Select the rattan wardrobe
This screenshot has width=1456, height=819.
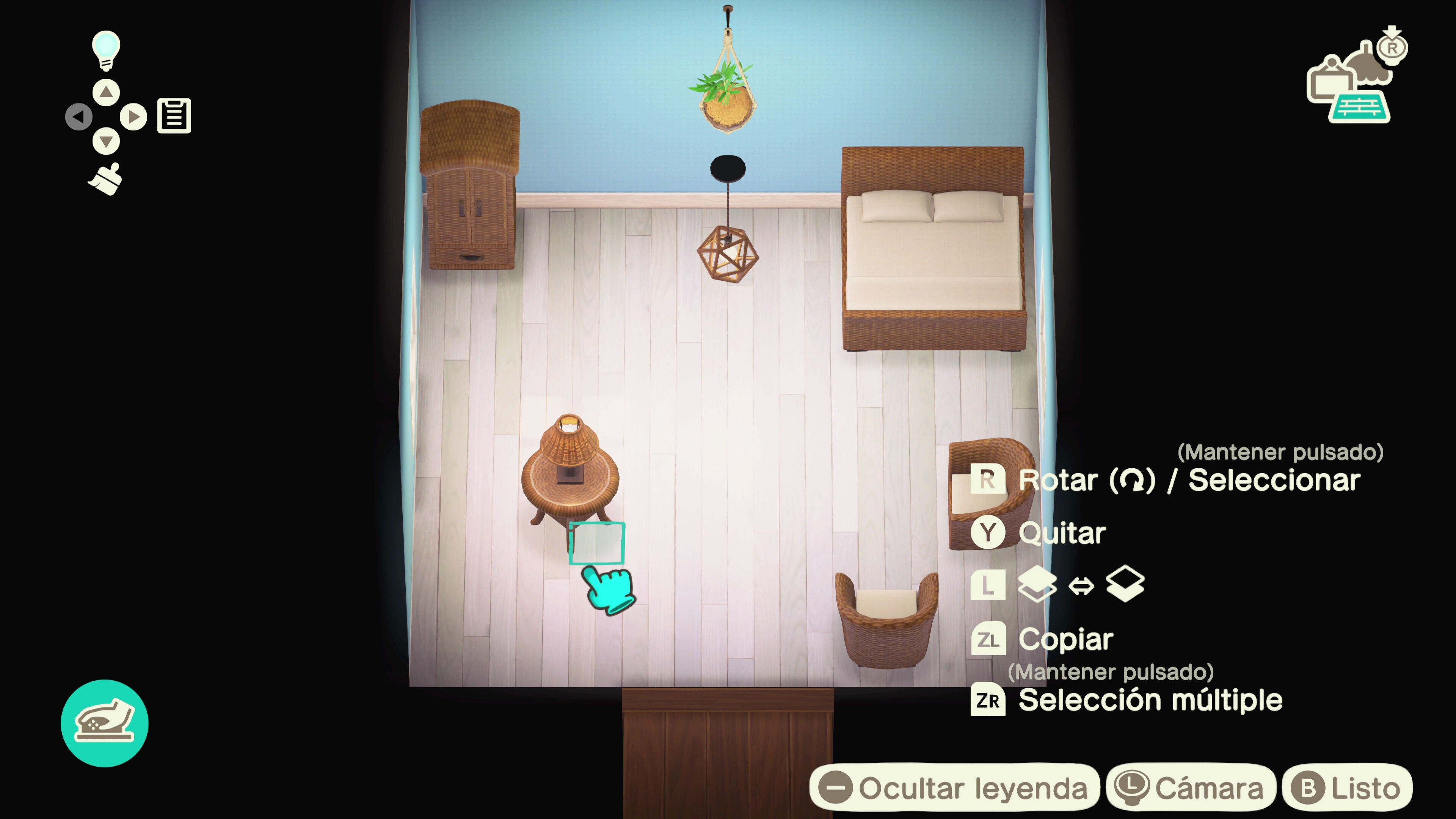470,187
